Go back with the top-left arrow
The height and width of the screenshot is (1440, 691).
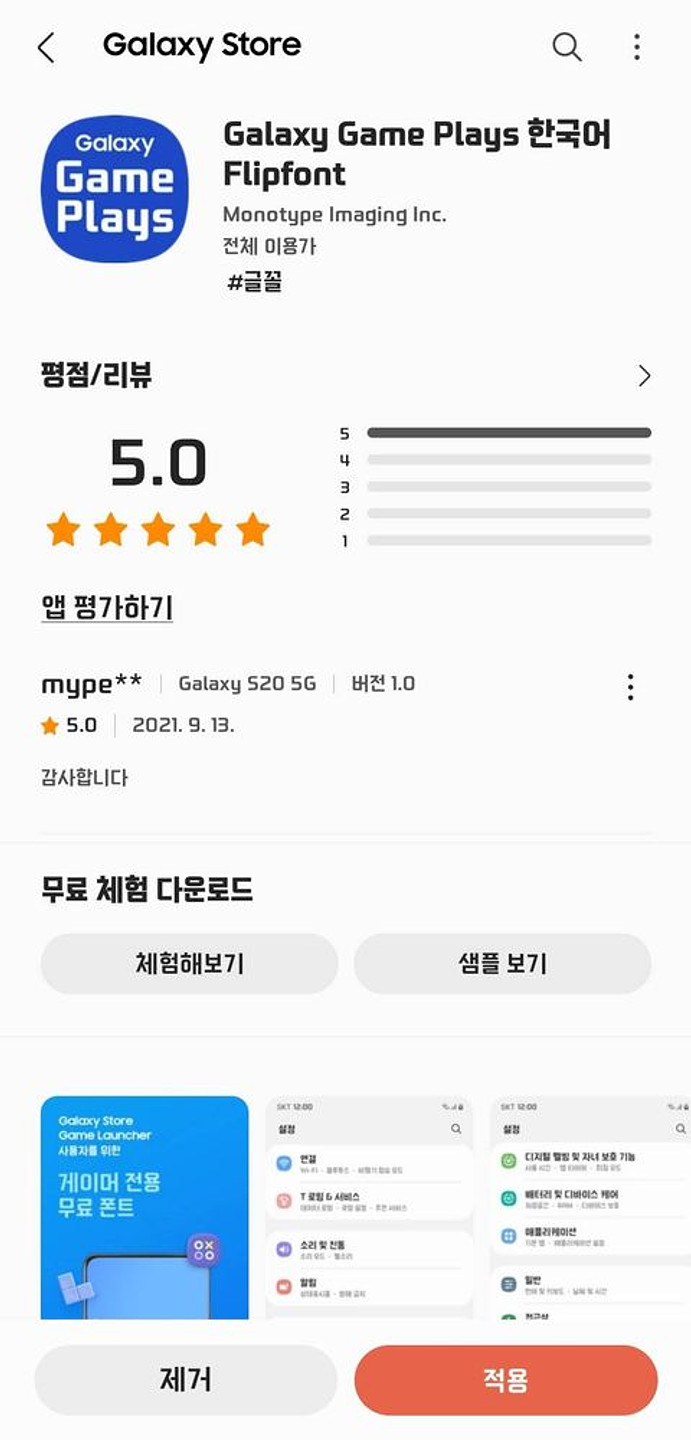(46, 47)
